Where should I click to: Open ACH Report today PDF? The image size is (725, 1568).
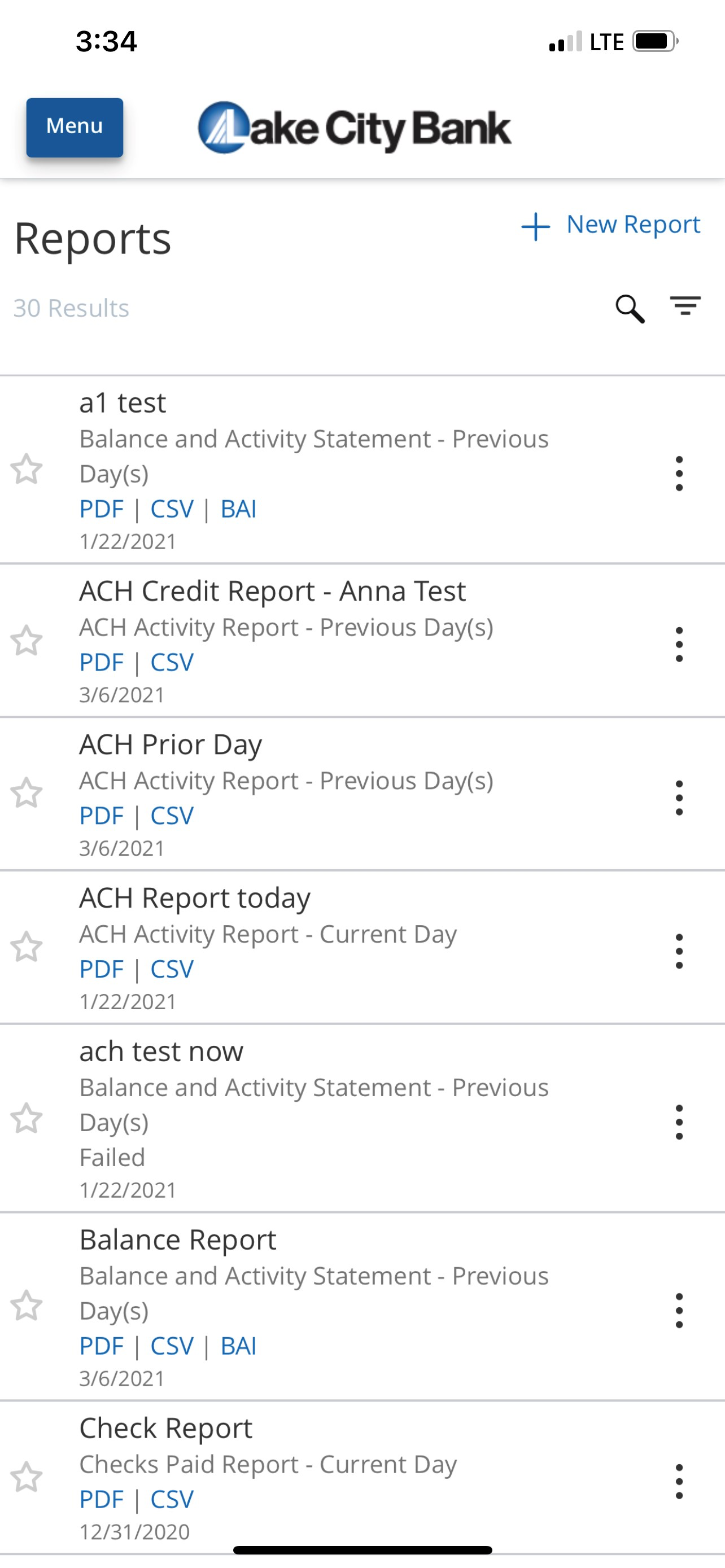pyautogui.click(x=102, y=969)
